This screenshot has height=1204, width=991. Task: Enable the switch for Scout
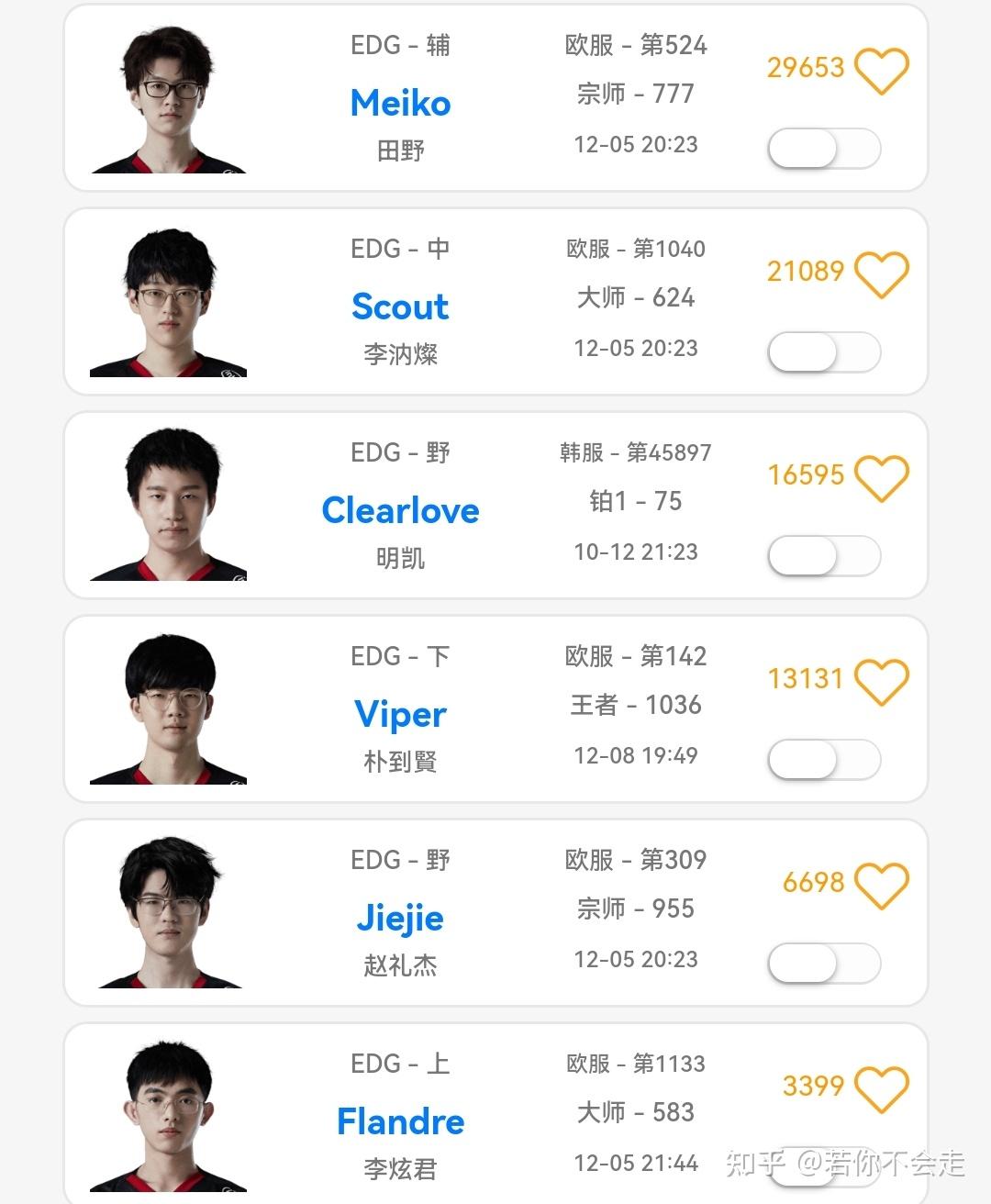click(x=823, y=352)
